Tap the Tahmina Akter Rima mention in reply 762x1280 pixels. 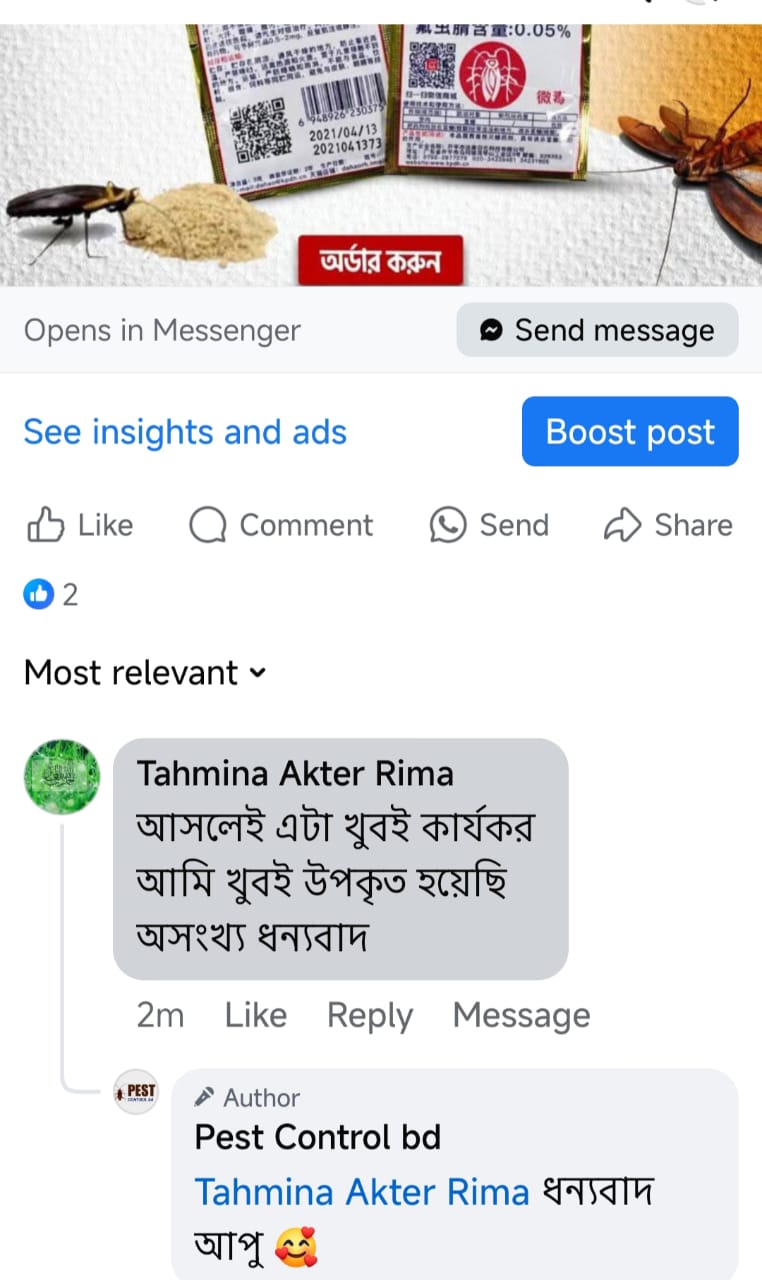tap(361, 1192)
